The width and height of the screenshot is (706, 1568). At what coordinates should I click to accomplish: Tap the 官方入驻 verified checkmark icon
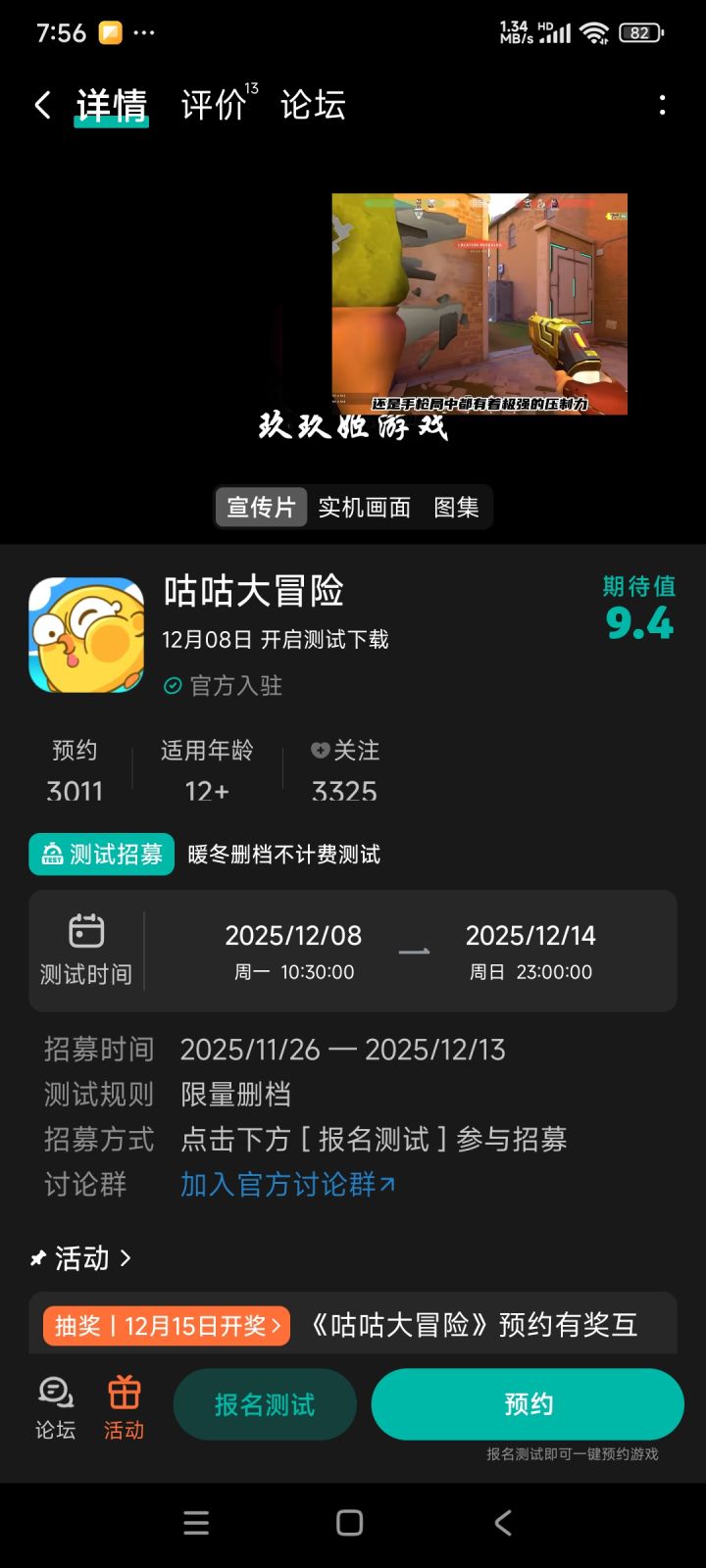point(173,686)
